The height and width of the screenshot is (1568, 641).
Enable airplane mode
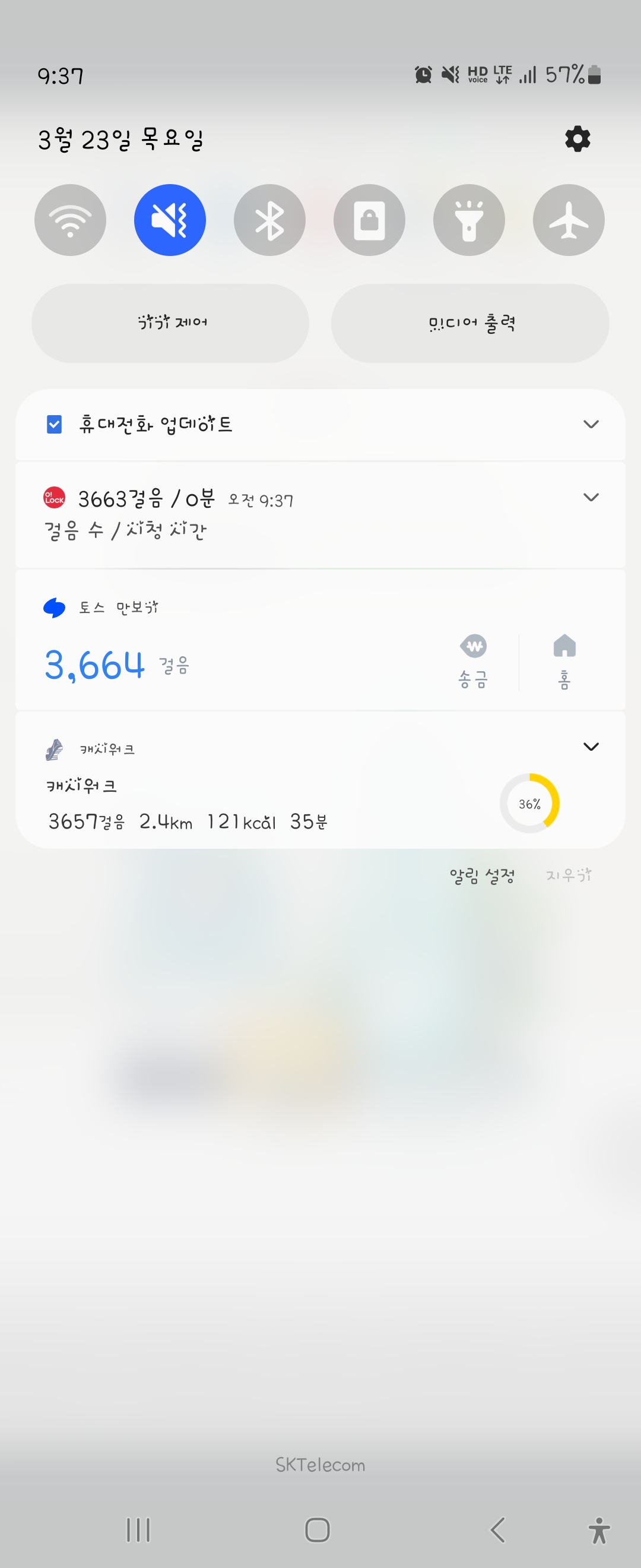pyautogui.click(x=569, y=220)
